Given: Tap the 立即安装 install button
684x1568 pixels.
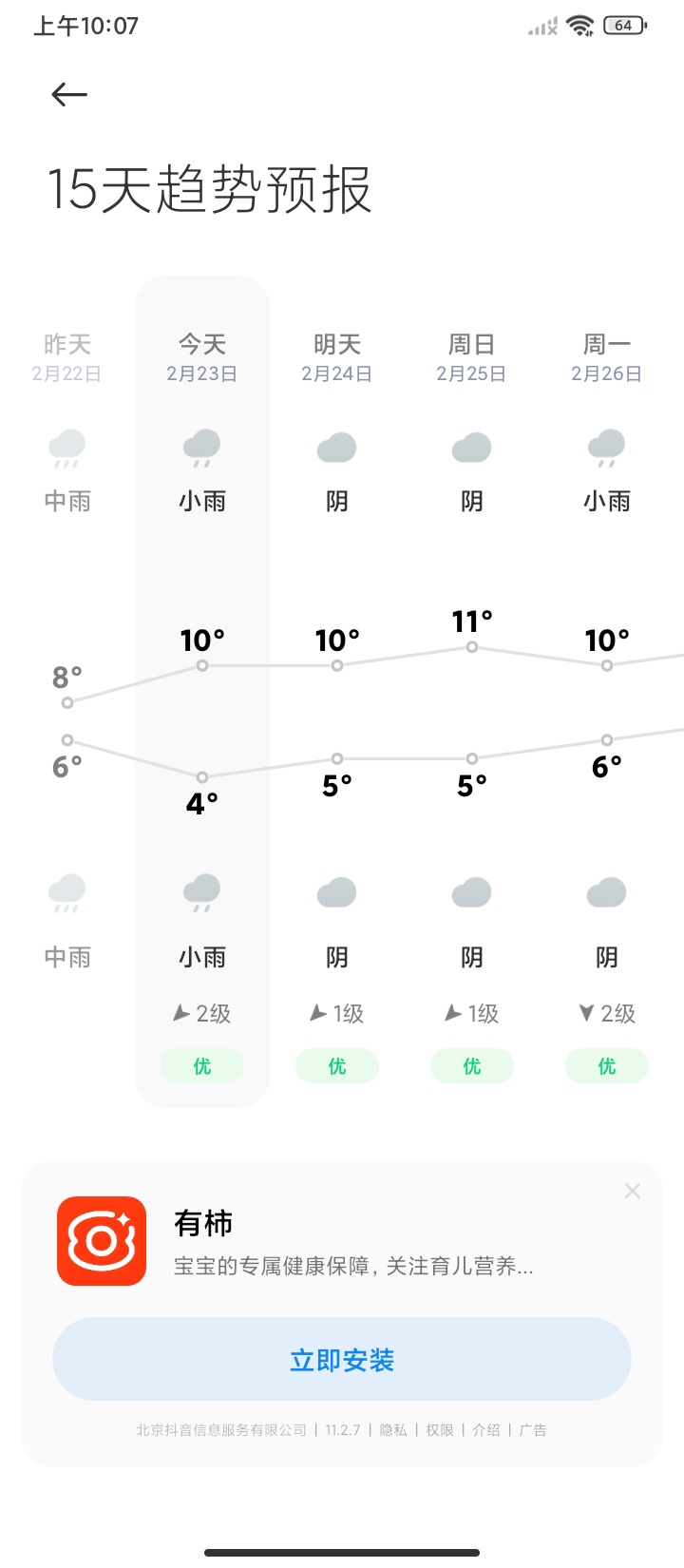Looking at the screenshot, I should (342, 1360).
